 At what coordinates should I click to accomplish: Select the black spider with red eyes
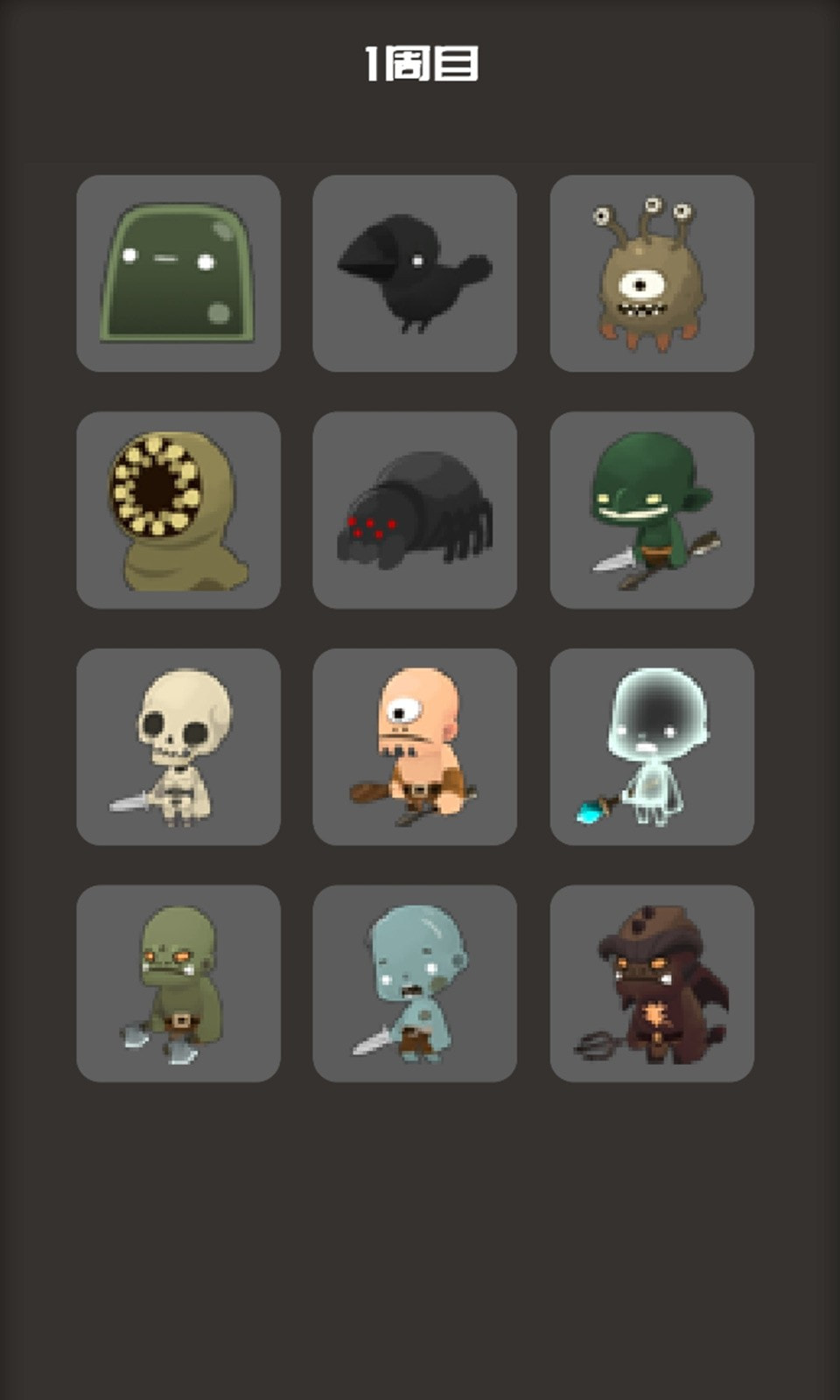click(x=415, y=510)
